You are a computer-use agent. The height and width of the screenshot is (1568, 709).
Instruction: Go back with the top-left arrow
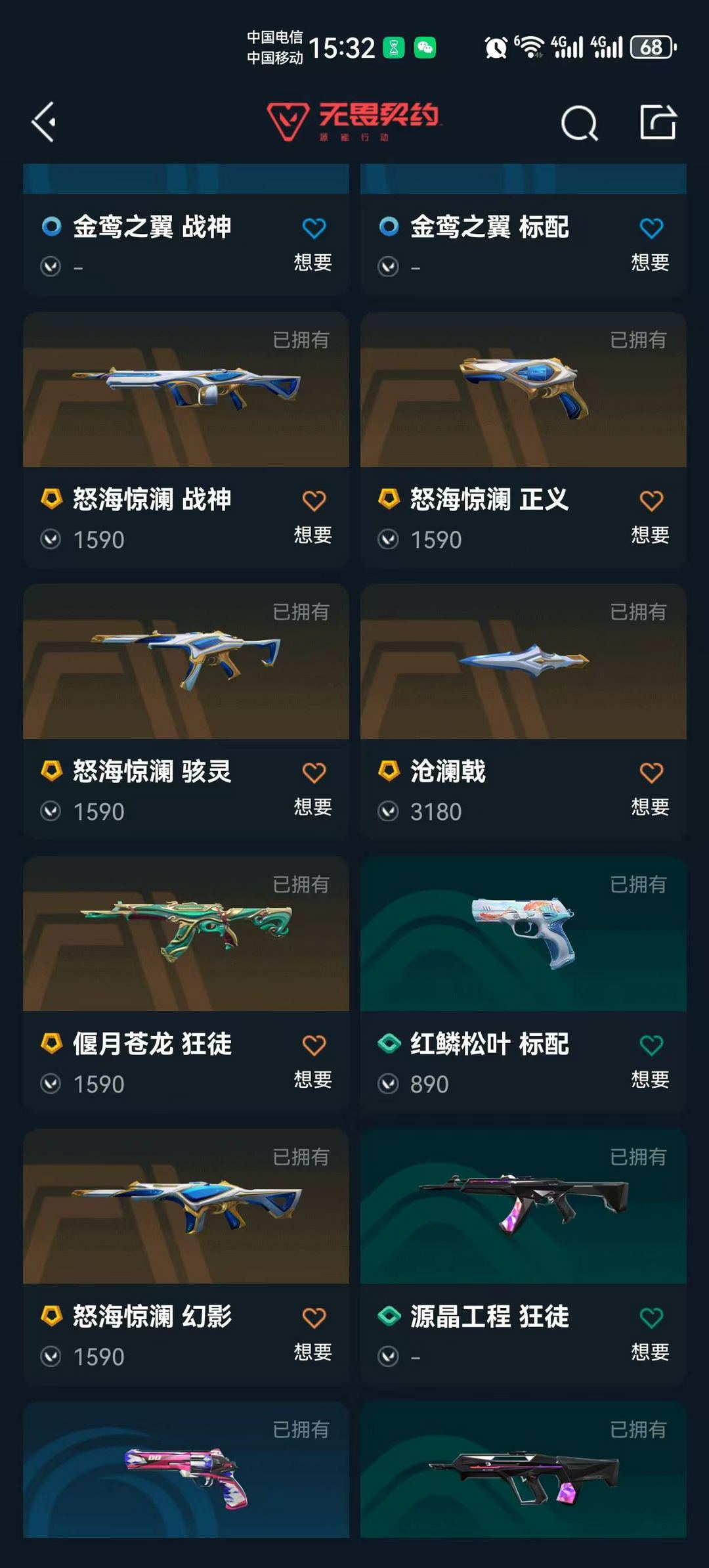(x=44, y=122)
